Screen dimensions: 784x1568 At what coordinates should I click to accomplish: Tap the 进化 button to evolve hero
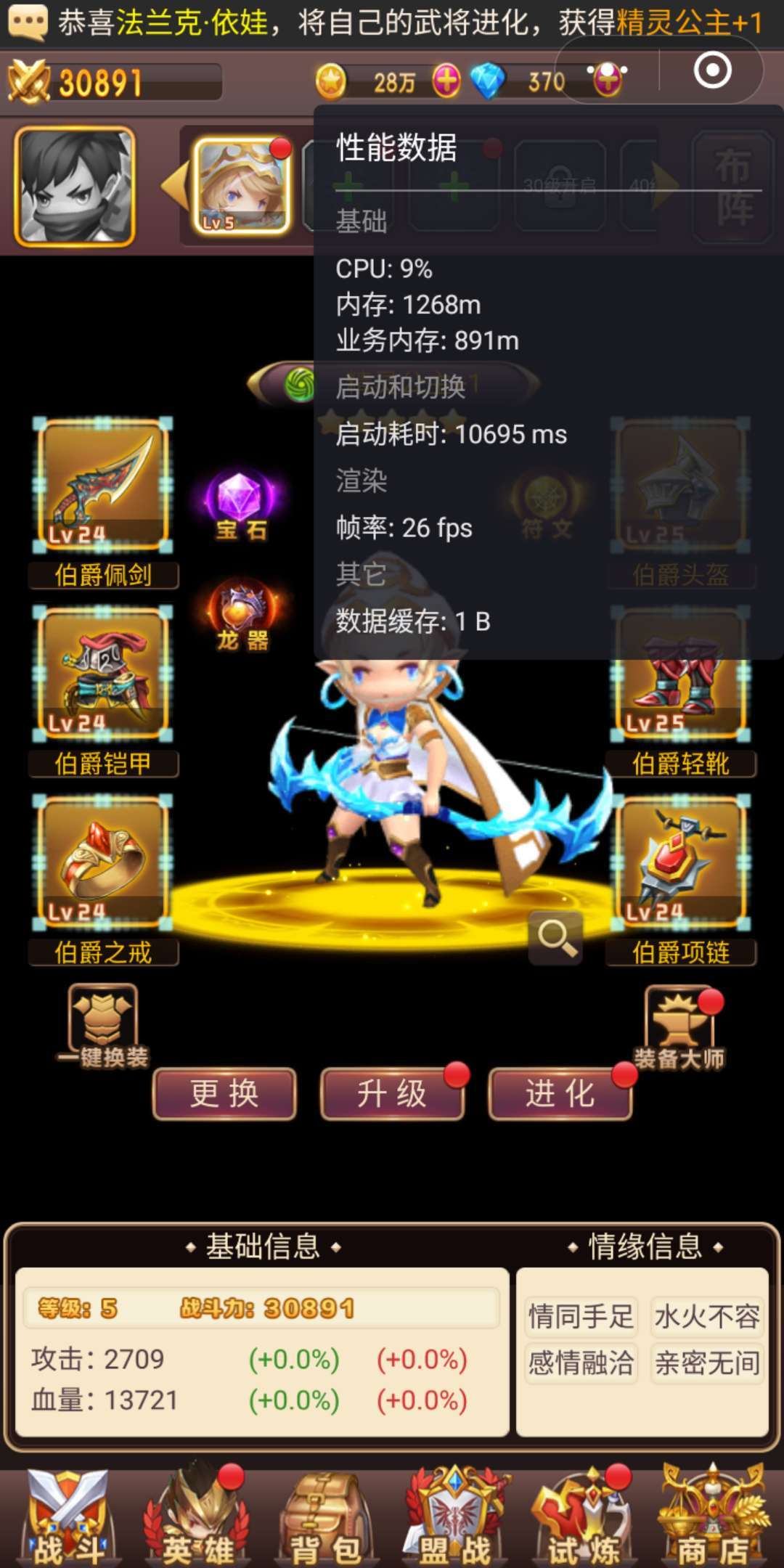(560, 1094)
